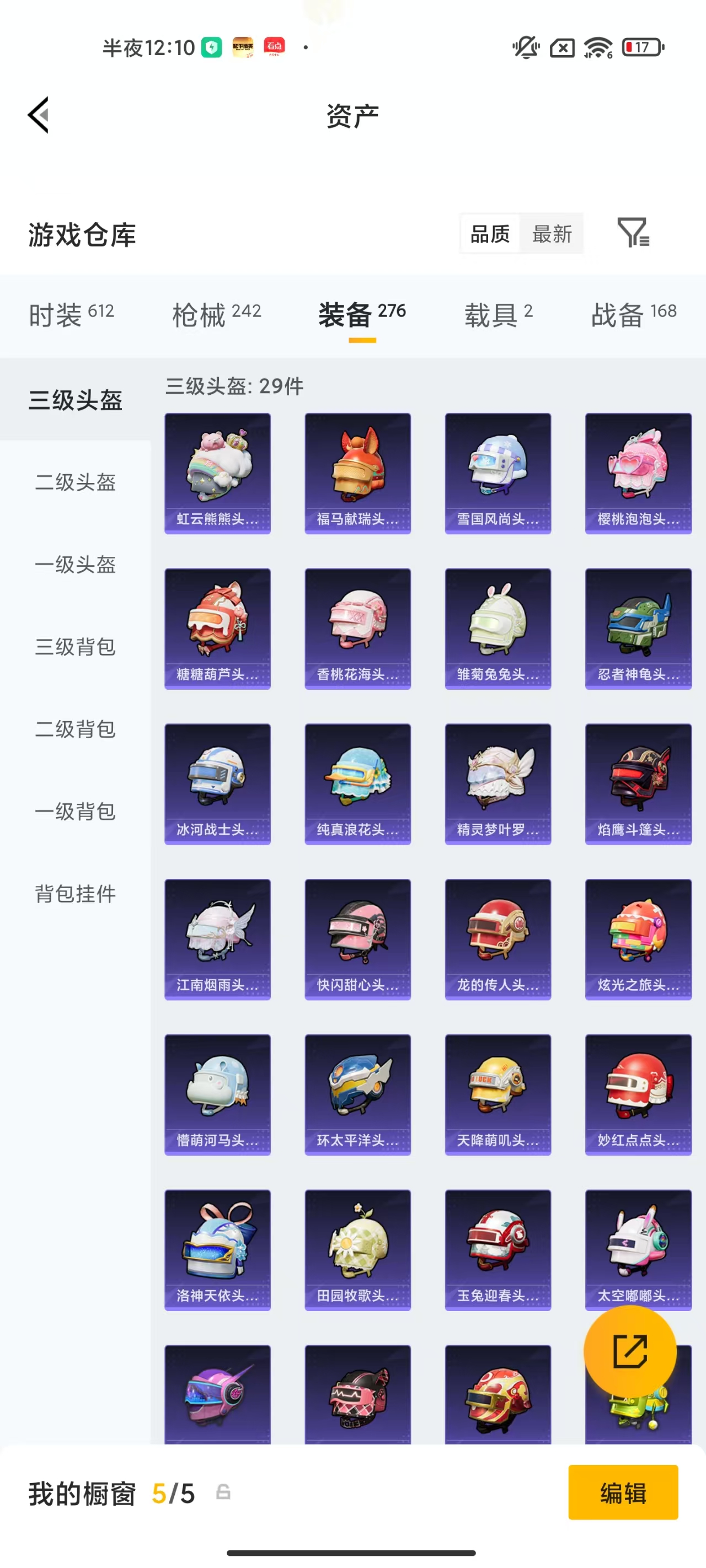
Task: Click the back arrow to leave 资产 page
Action: [x=38, y=115]
